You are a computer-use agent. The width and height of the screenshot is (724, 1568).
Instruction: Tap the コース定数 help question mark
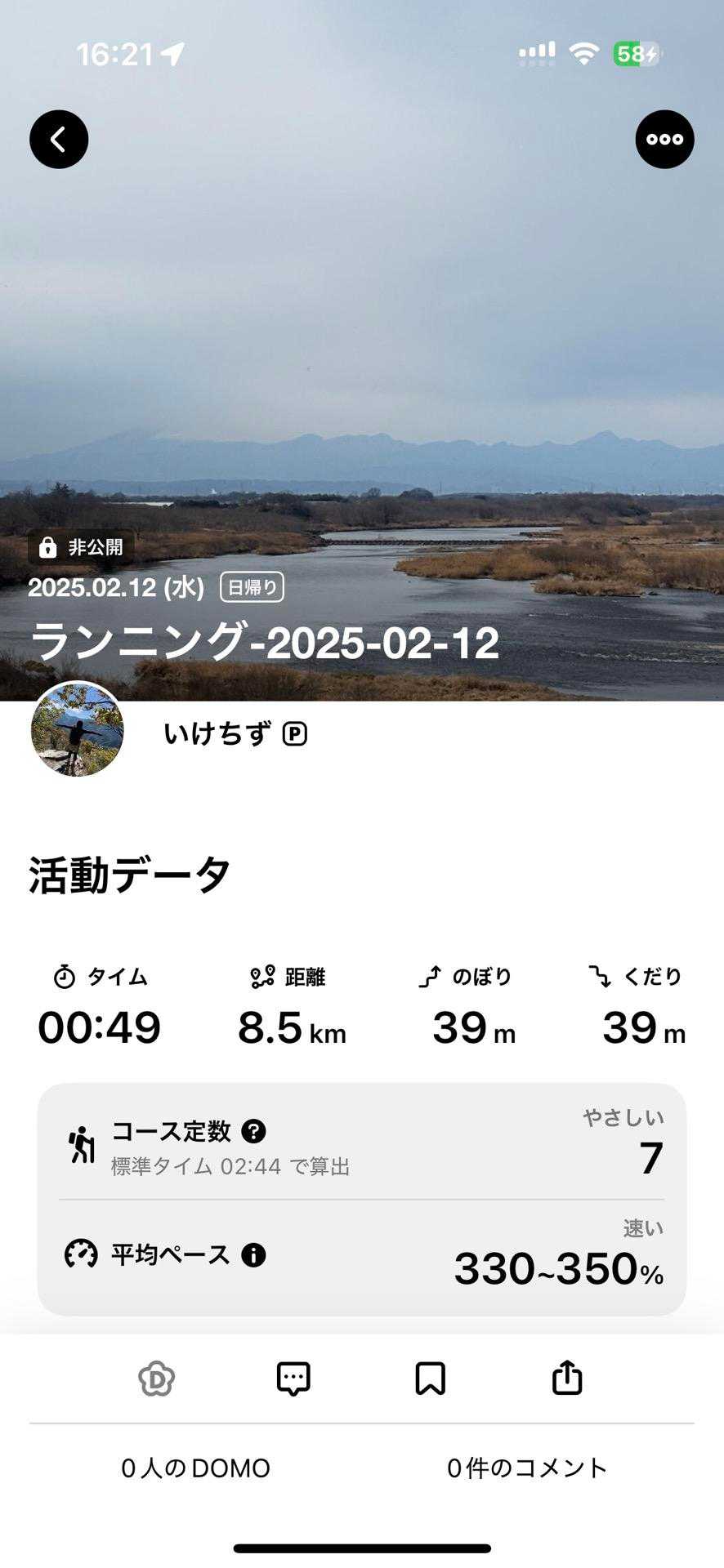click(x=254, y=1131)
